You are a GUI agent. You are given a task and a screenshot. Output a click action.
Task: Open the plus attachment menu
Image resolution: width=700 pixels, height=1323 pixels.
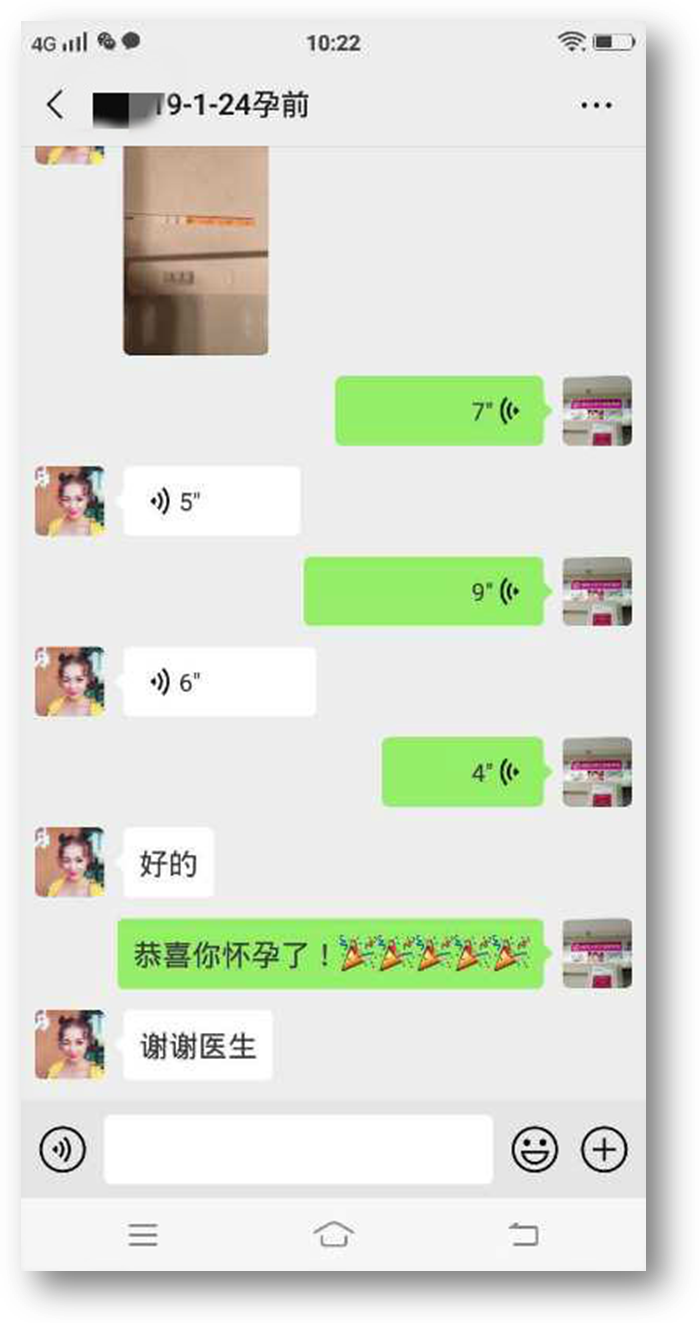pyautogui.click(x=604, y=1150)
